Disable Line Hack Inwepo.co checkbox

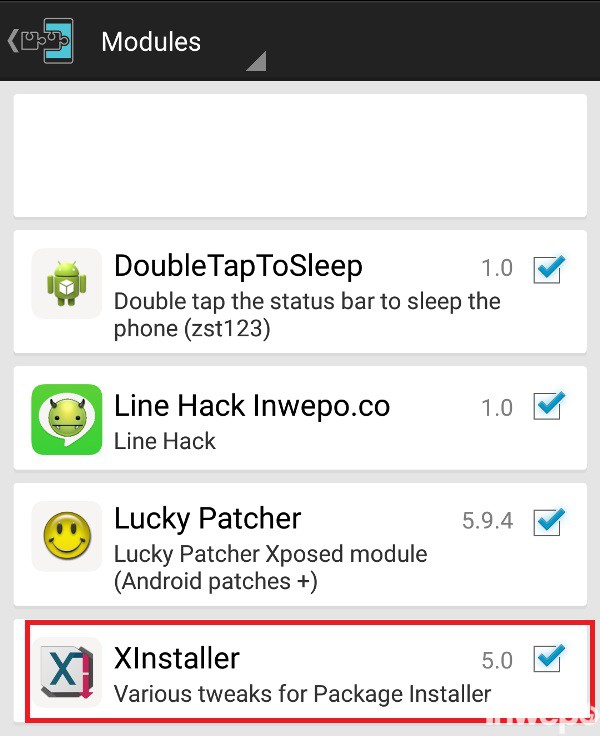[x=547, y=407]
